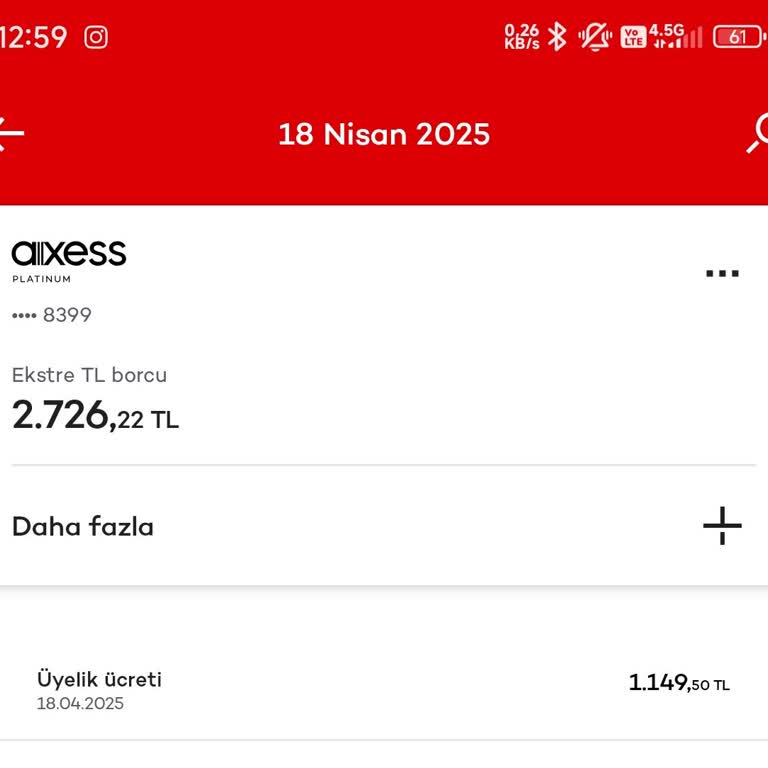
Task: Expand the Daha fazla section
Action: click(722, 526)
